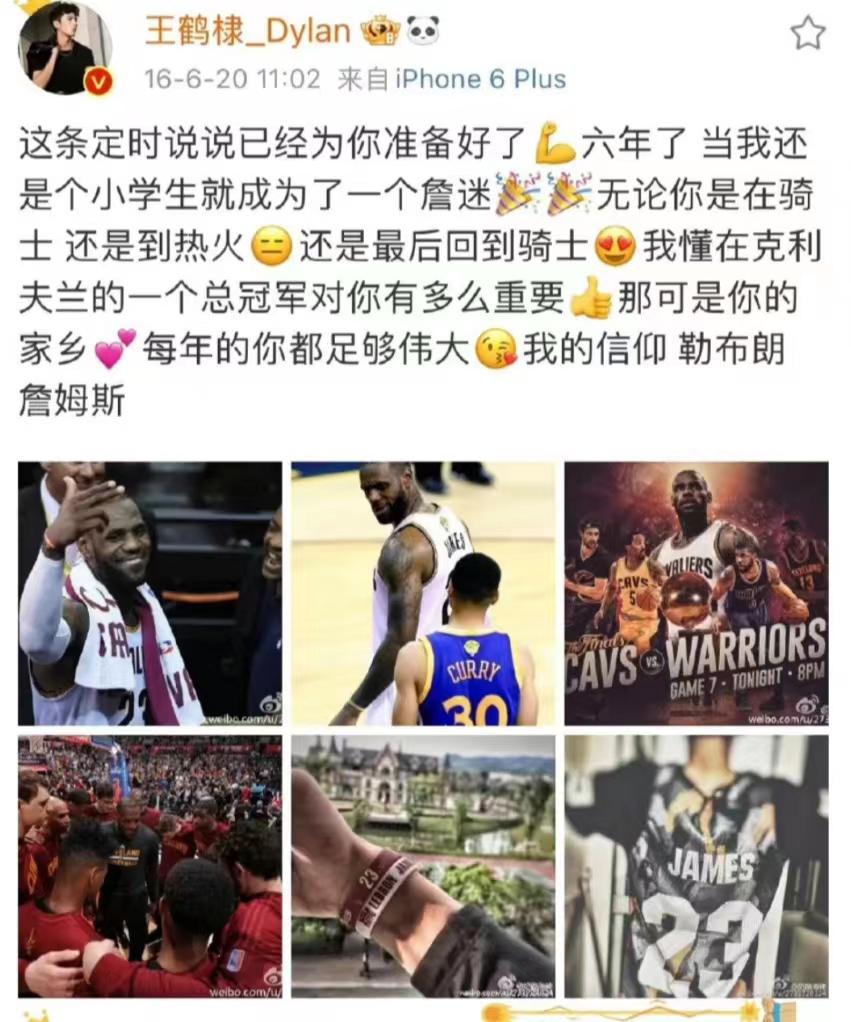The height and width of the screenshot is (1022, 851).
Task: Open the iPhone 6 Plus source link
Action: point(480,80)
